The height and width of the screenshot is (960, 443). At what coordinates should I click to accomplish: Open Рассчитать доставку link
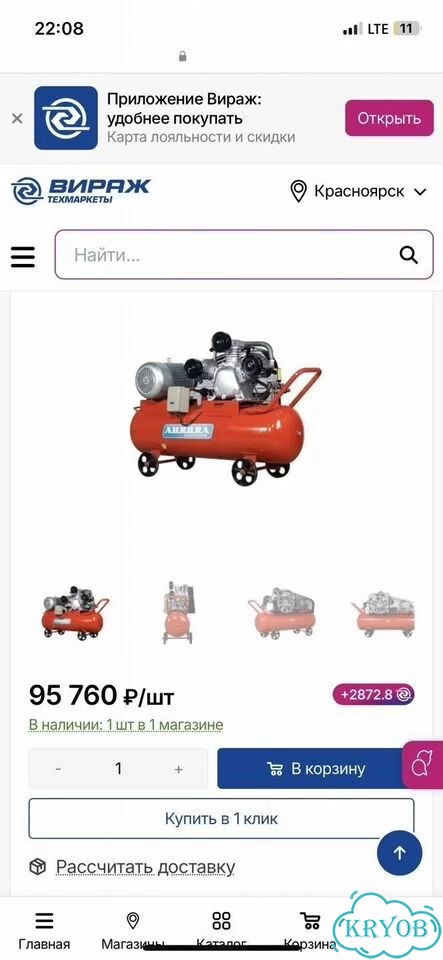pyautogui.click(x=146, y=867)
